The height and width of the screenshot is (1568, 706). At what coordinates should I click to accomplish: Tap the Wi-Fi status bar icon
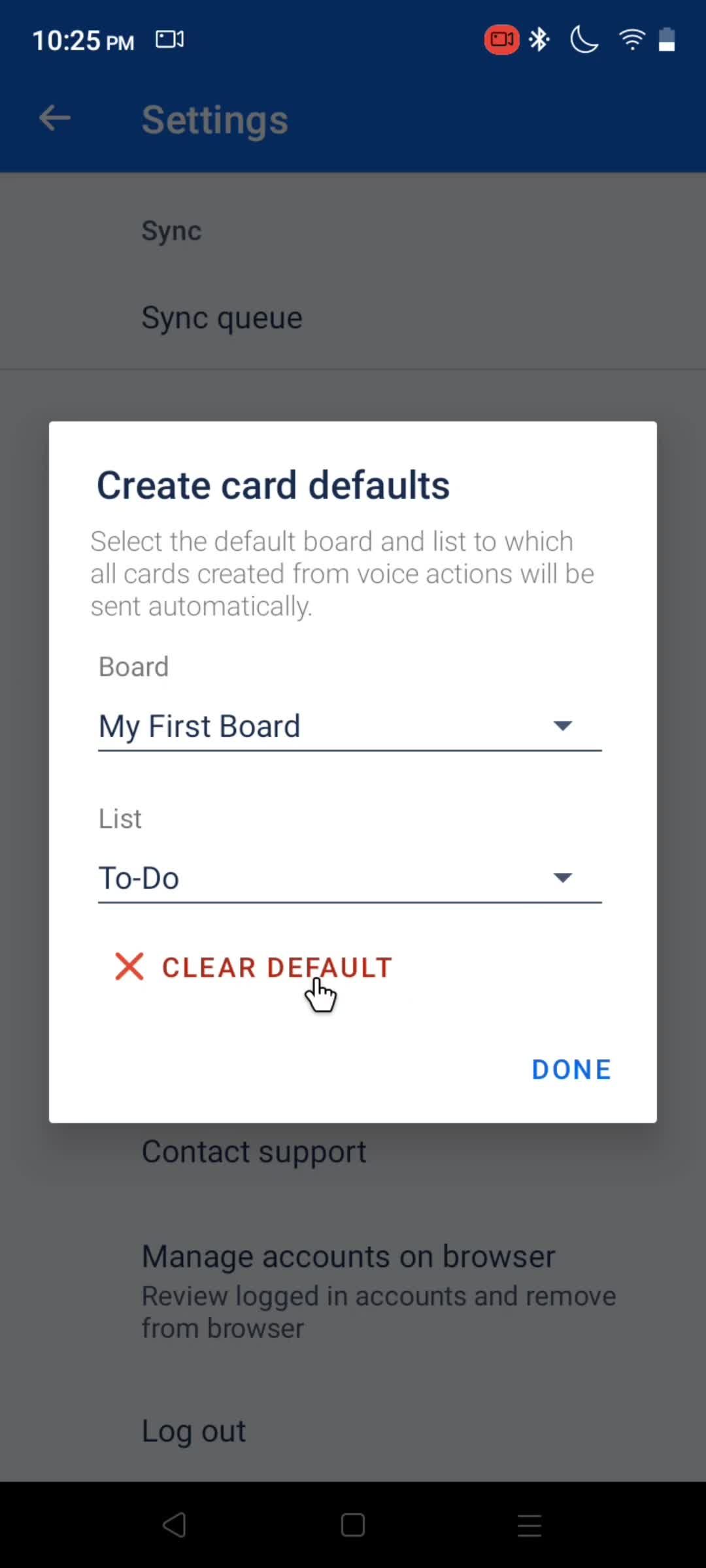click(631, 39)
